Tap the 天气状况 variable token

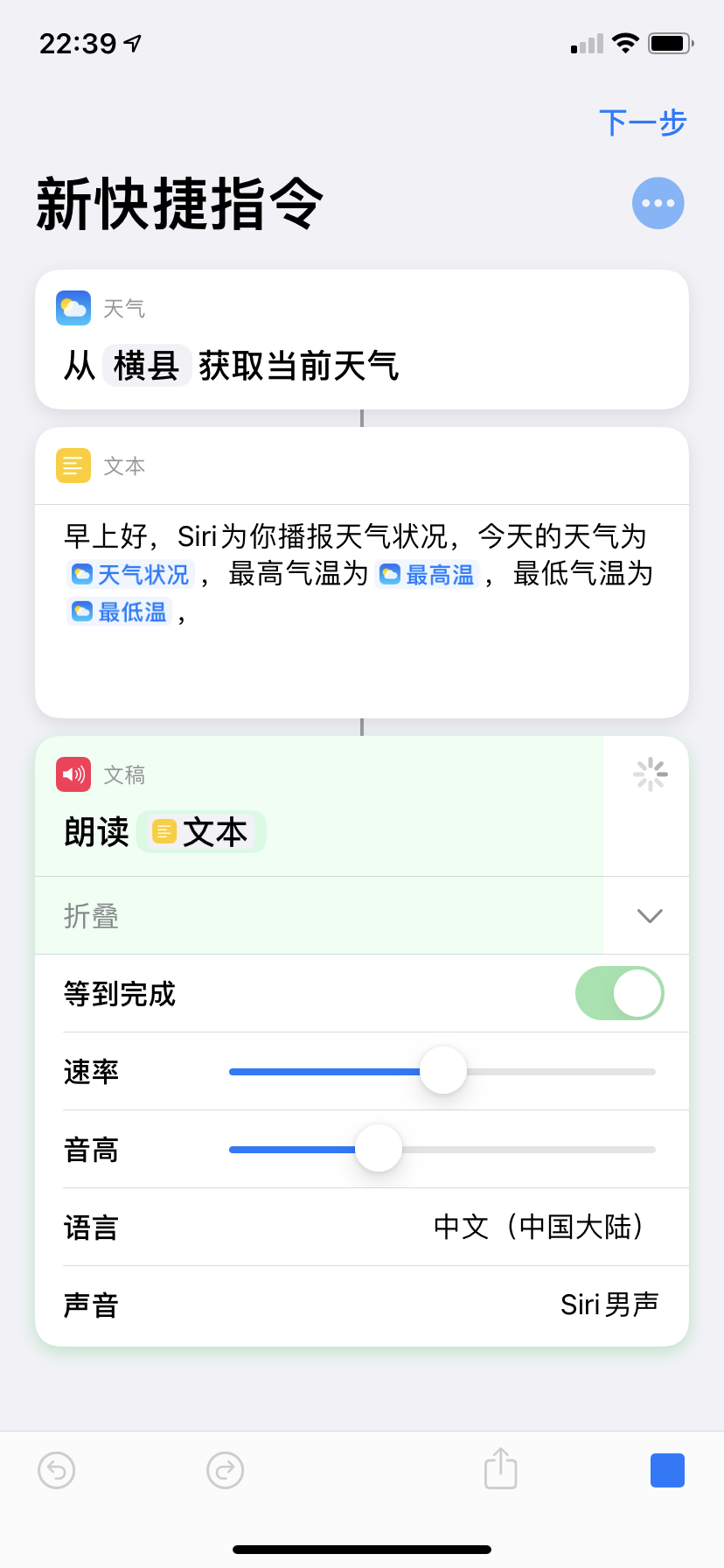131,575
